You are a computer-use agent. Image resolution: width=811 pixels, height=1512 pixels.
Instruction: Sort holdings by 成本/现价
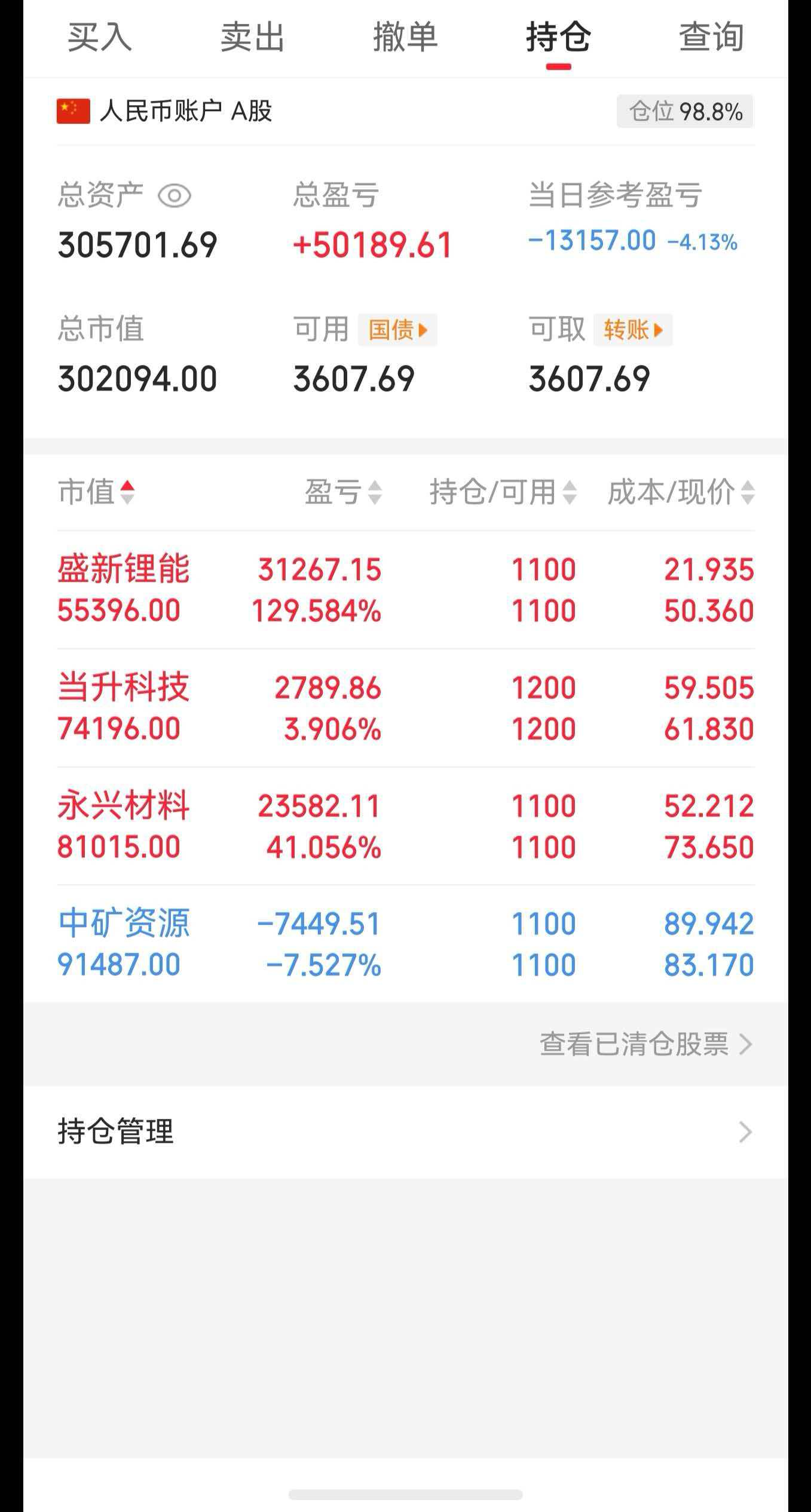(681, 492)
